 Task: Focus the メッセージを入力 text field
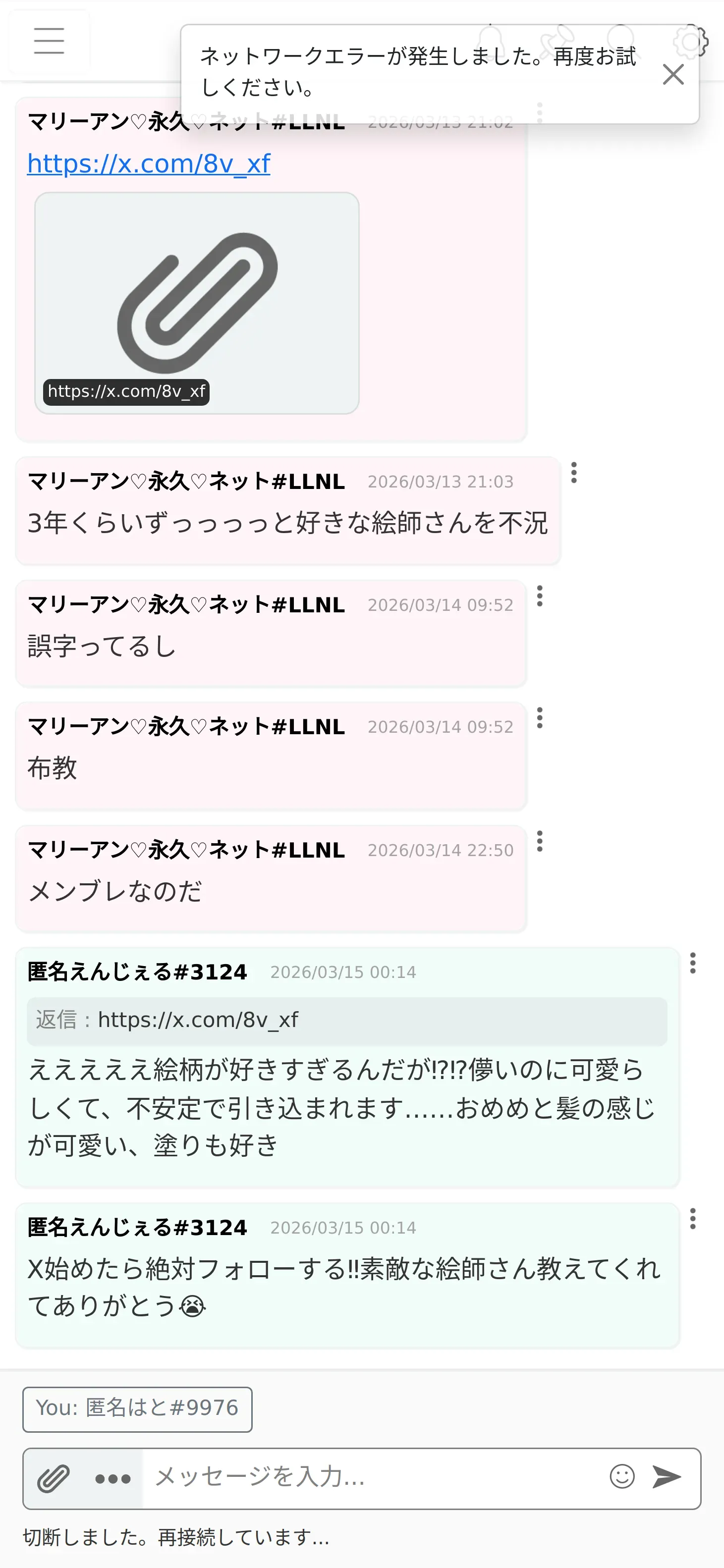coord(372,1477)
